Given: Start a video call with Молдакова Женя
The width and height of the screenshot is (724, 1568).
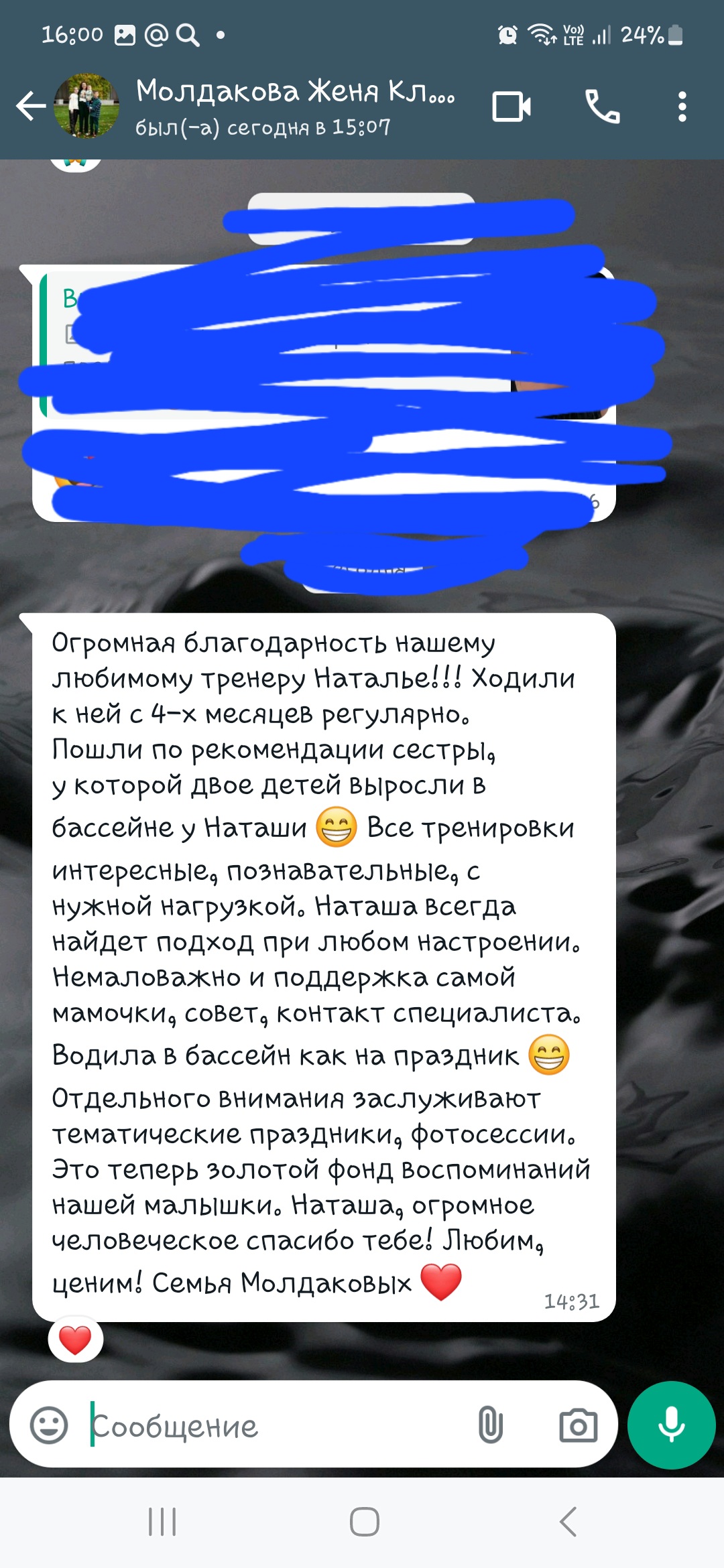Looking at the screenshot, I should pyautogui.click(x=511, y=107).
